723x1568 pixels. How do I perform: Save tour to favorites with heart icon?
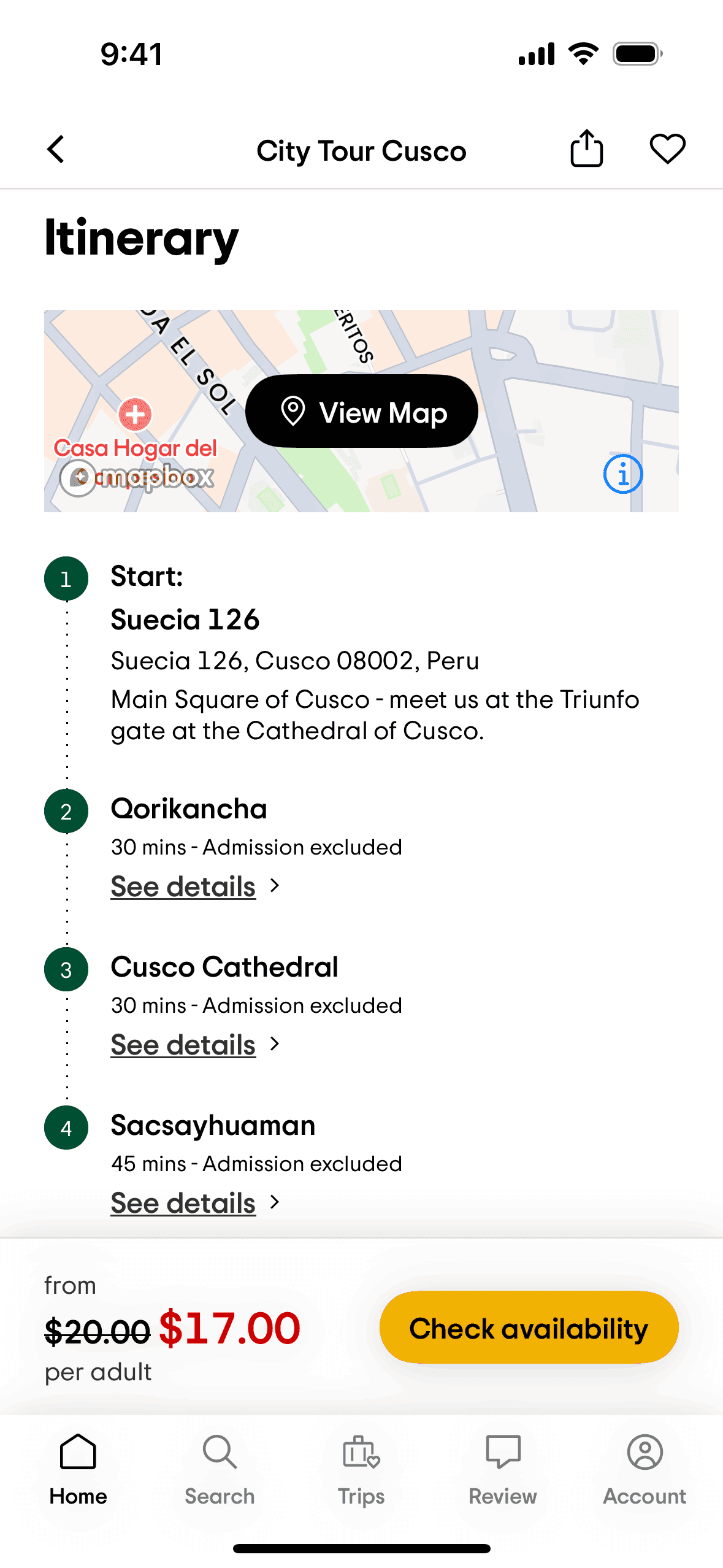[x=667, y=149]
